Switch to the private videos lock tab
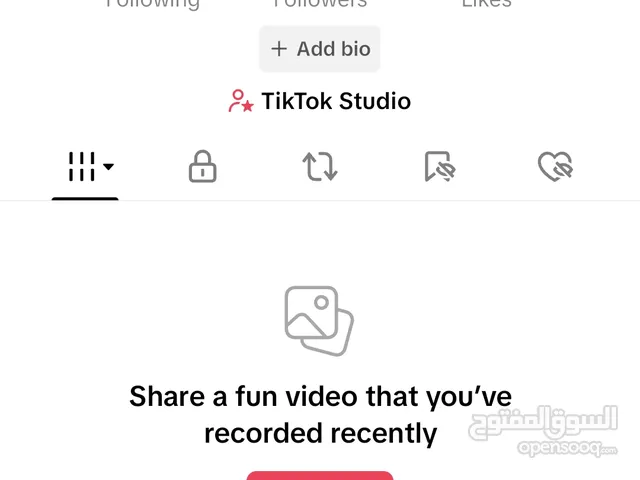This screenshot has height=480, width=640. 202,167
